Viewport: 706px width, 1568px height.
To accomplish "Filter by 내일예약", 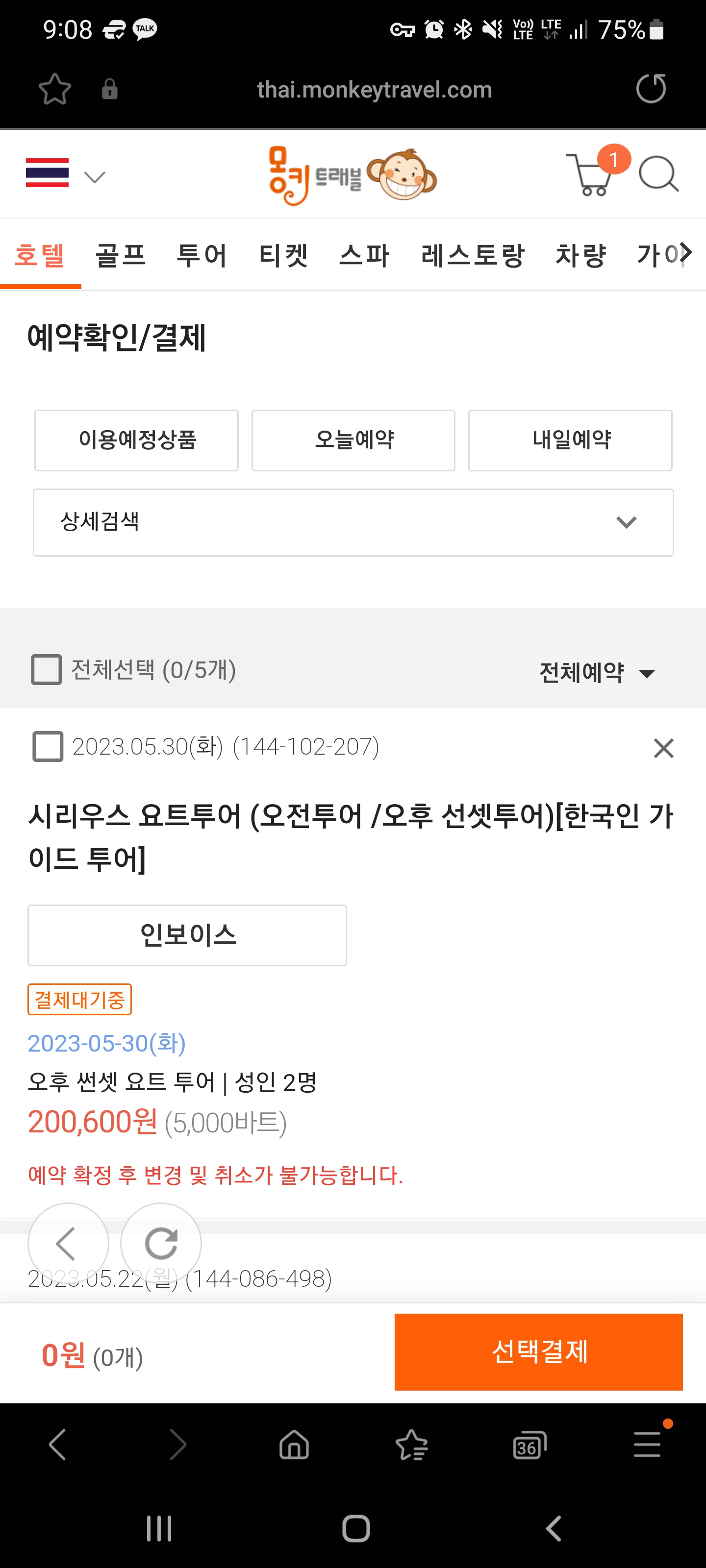I will [570, 440].
